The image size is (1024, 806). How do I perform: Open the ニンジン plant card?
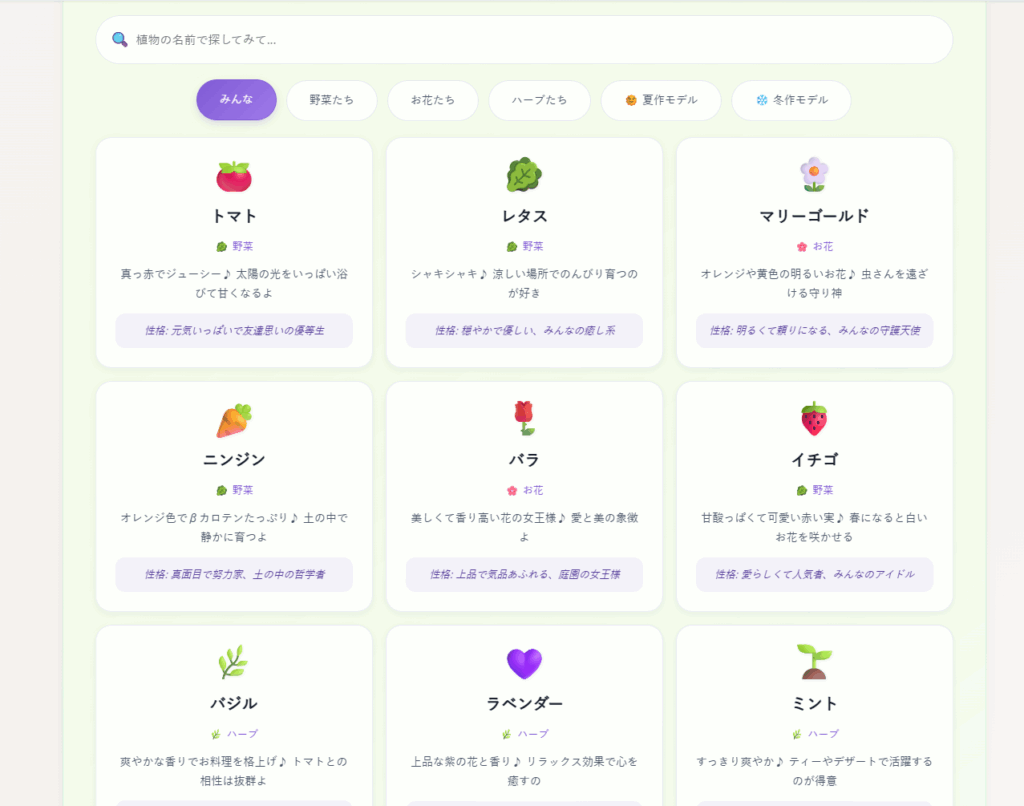(234, 496)
